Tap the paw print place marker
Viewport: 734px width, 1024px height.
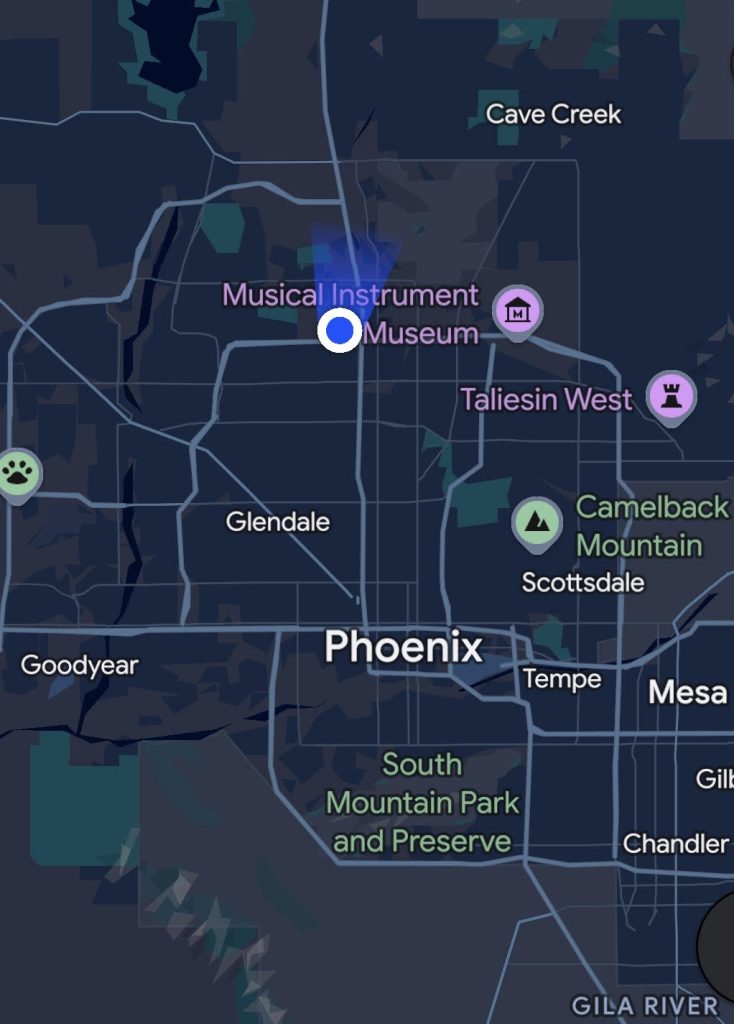tap(18, 473)
